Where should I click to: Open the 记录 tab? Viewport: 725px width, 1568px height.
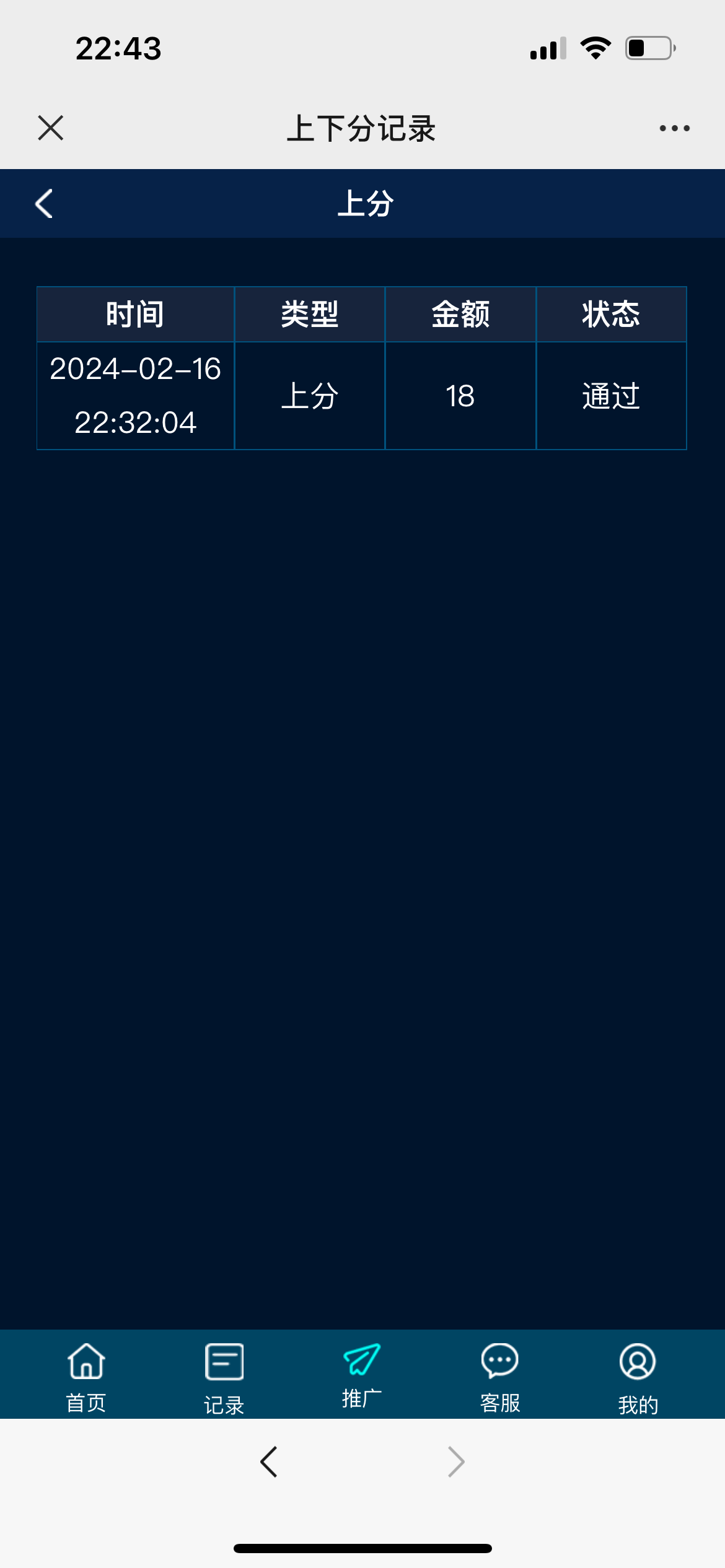tap(224, 1377)
